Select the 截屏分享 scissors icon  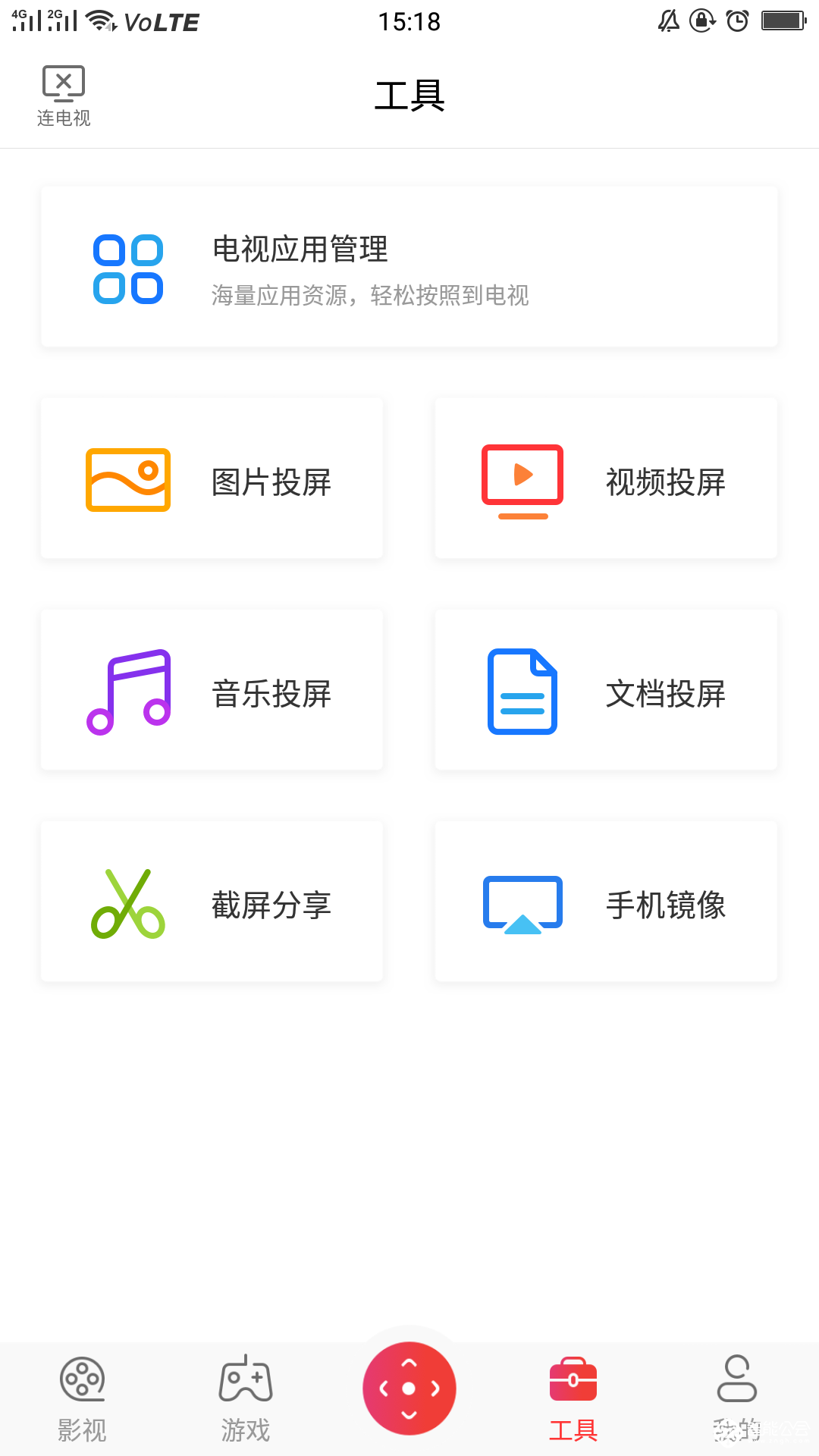pos(128,902)
